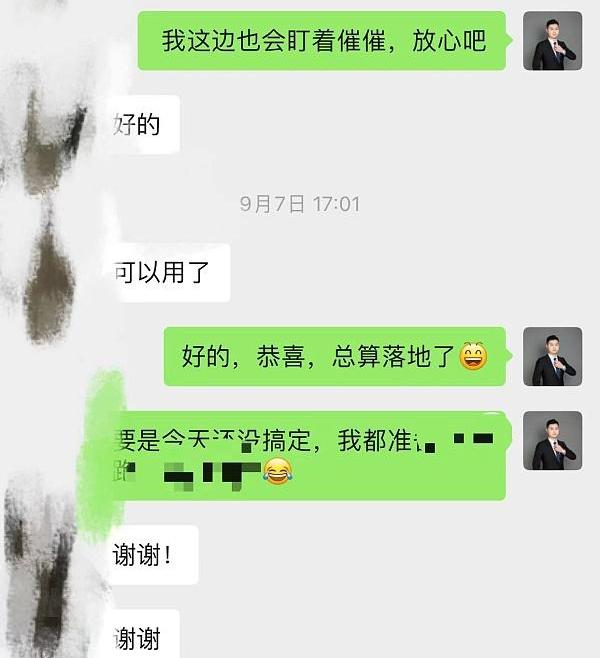This screenshot has width=600, height=658.
Task: Tap the avatar next to '好的,恭喜,总算落地了'
Action: [552, 356]
